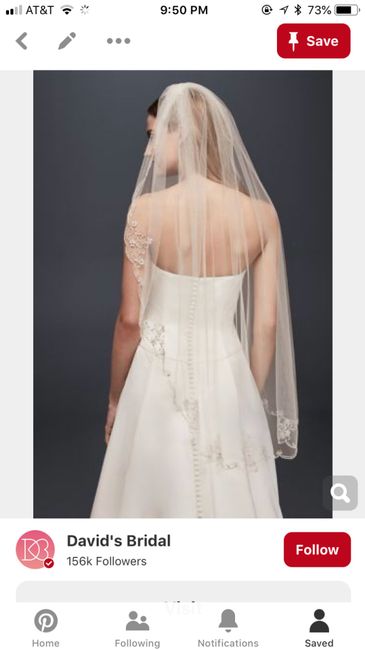The height and width of the screenshot is (650, 365).
Task: Go to the Saved tab
Action: click(x=319, y=628)
